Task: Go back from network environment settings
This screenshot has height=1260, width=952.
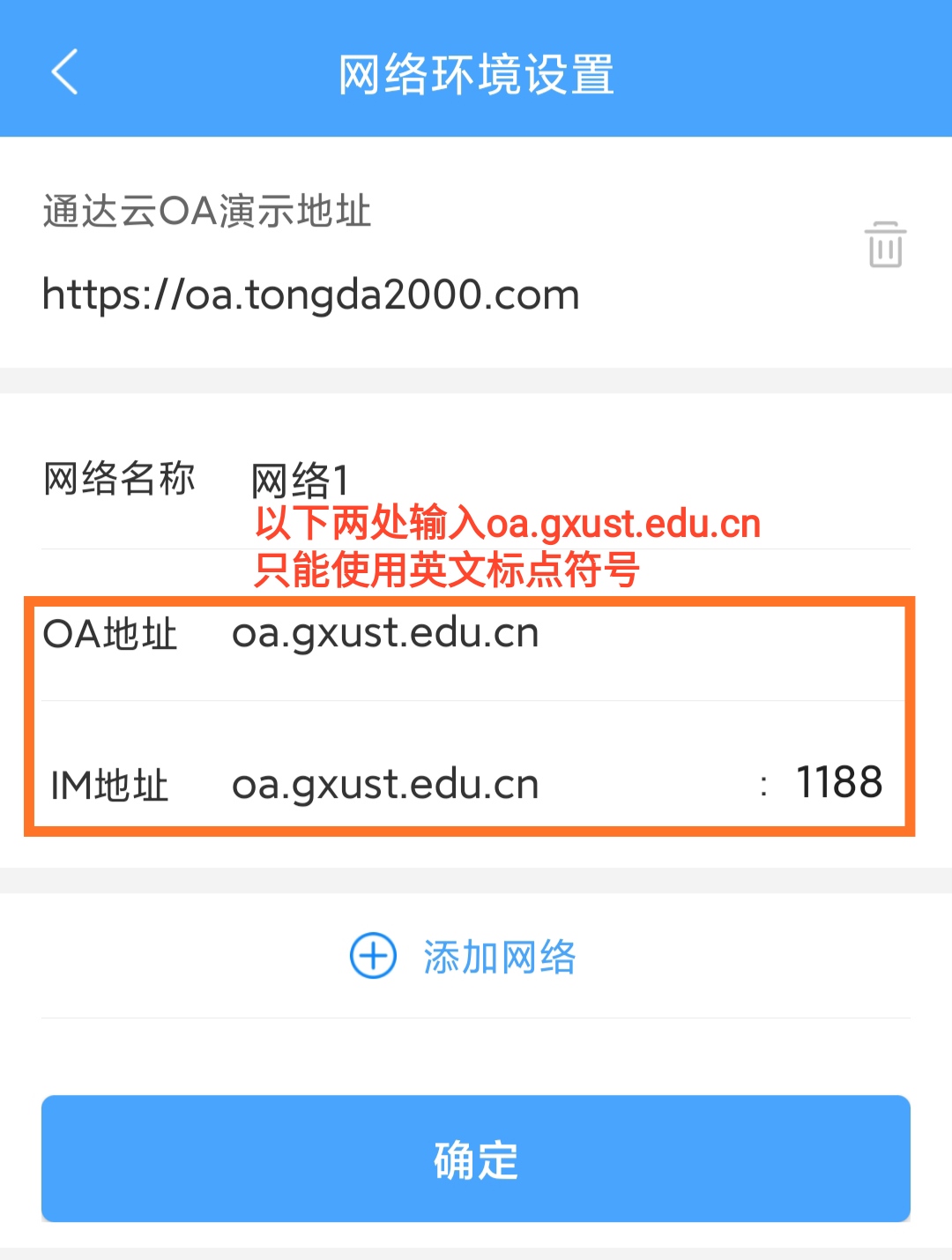Action: (x=65, y=72)
